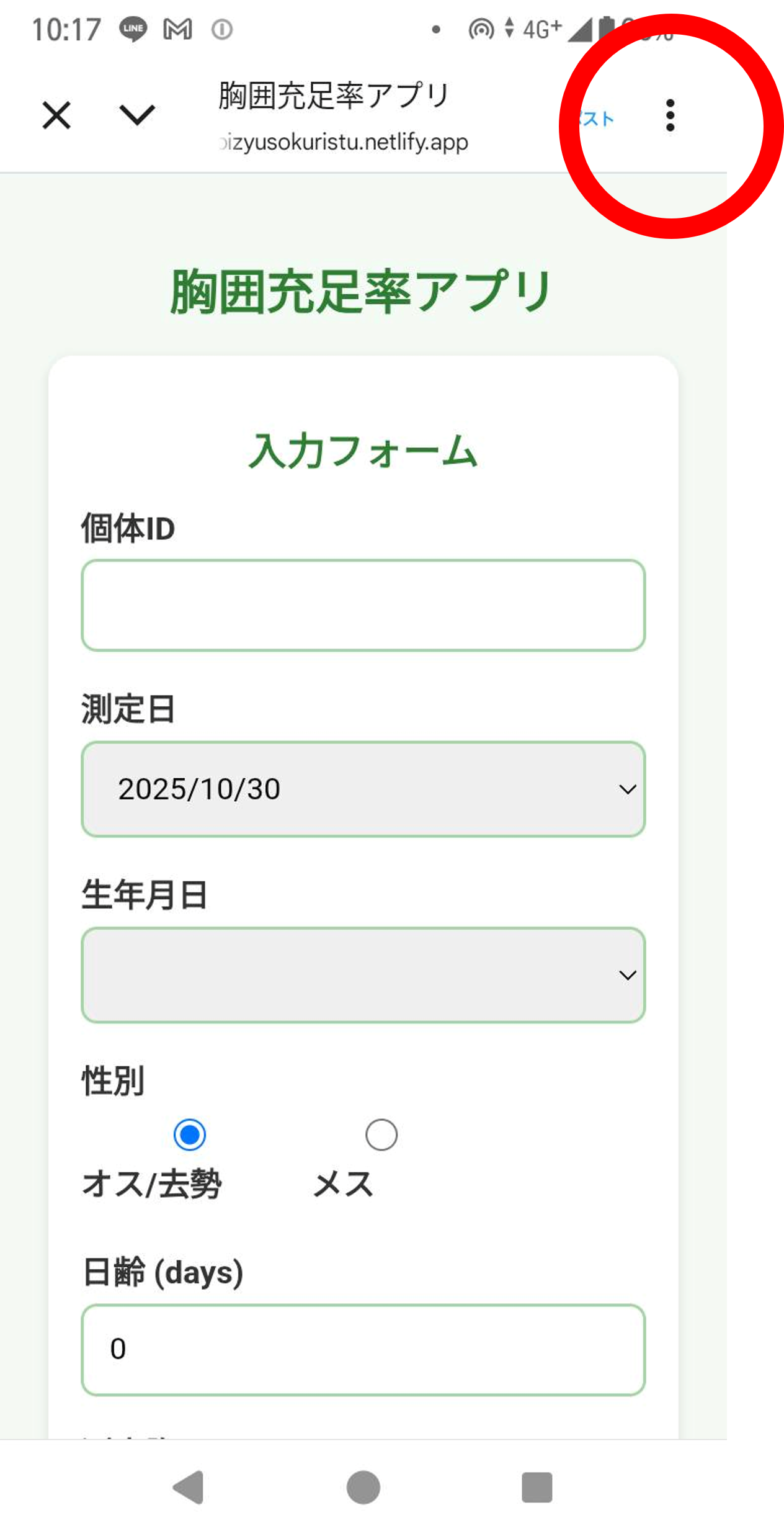This screenshot has width=784, height=1536.
Task: Select the メス radio option
Action: point(381,1134)
